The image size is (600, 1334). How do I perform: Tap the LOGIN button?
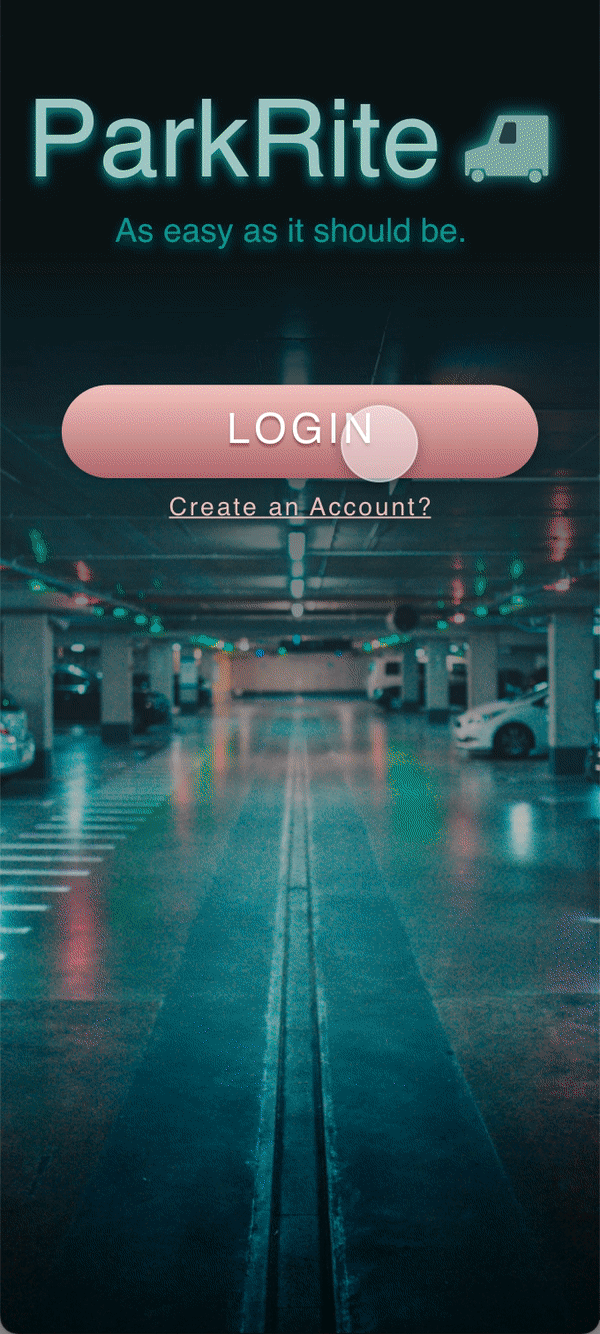point(299,431)
